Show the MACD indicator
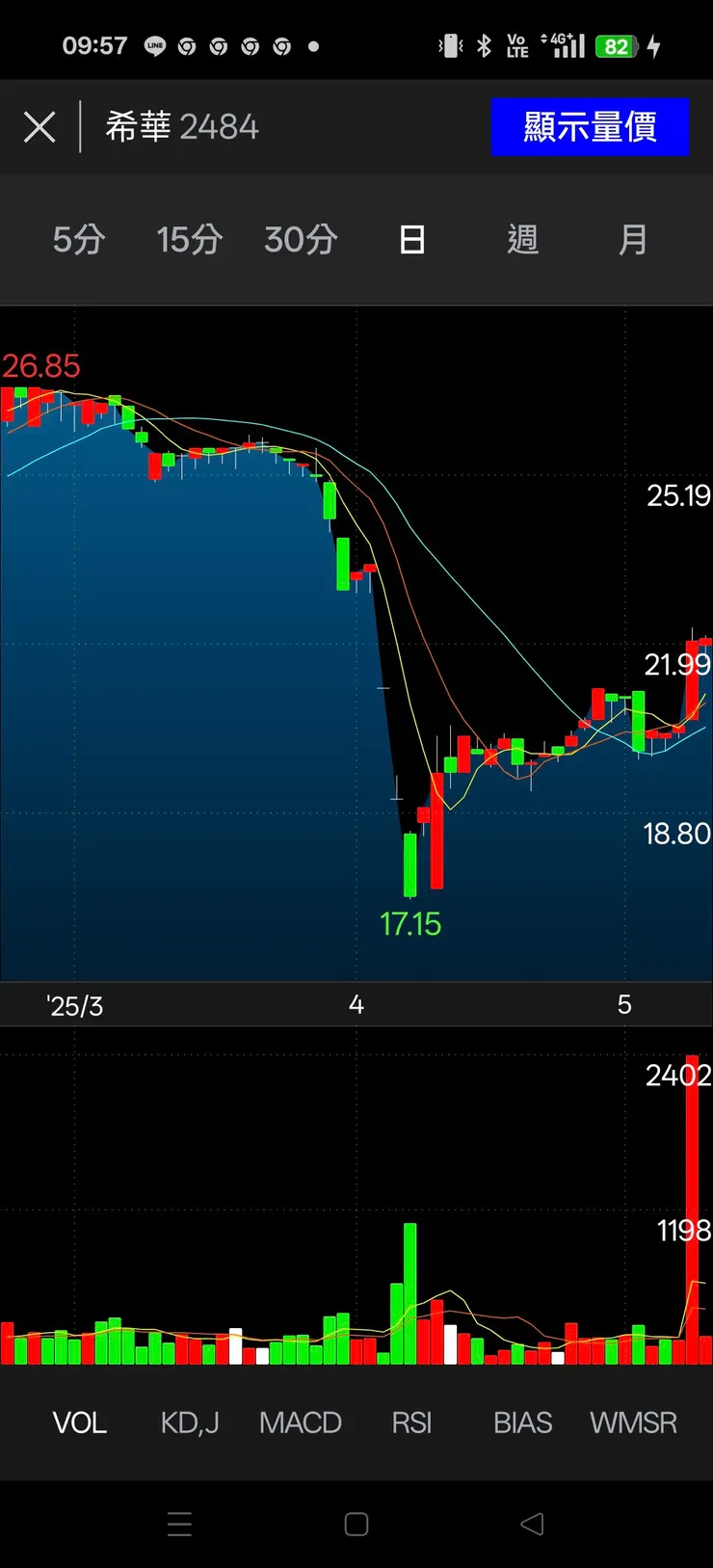 click(x=301, y=1422)
